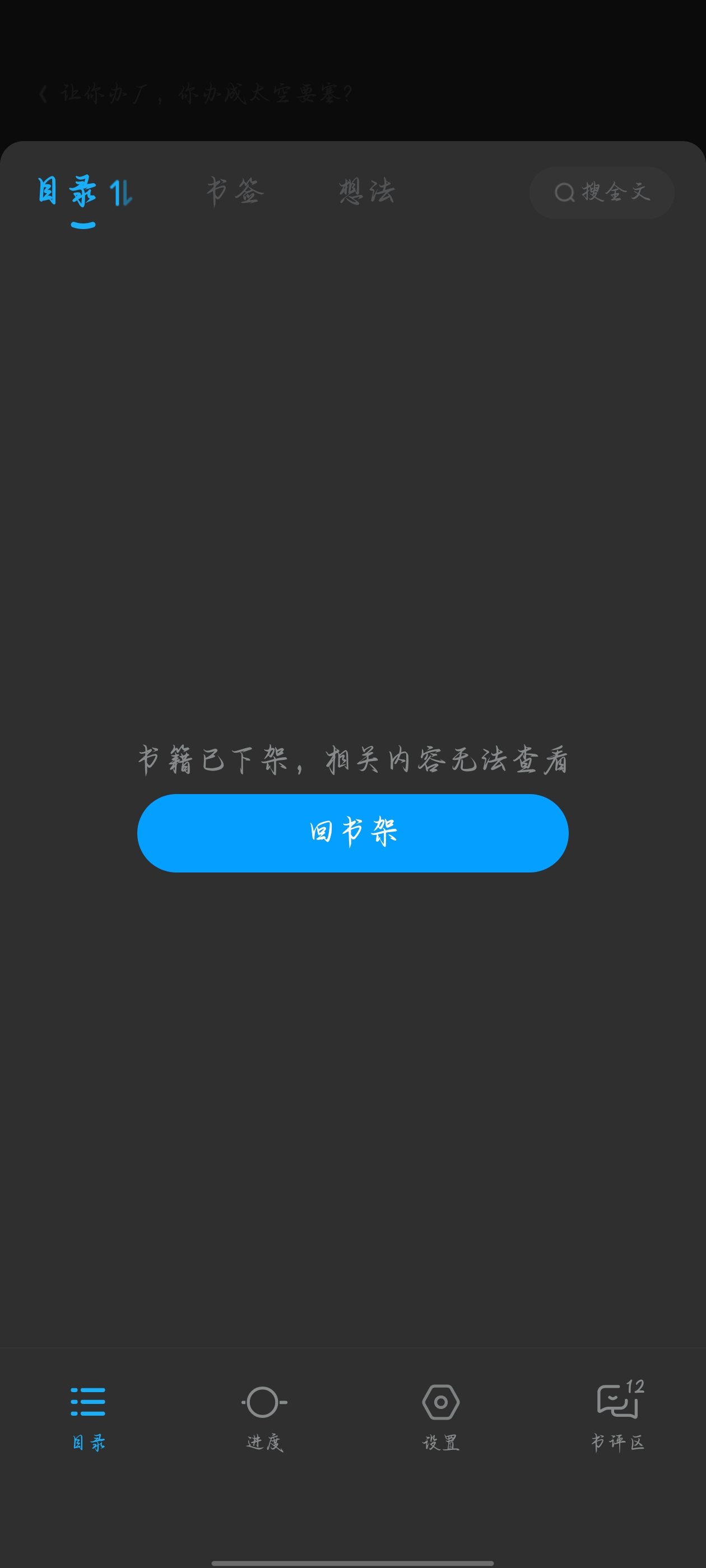Switch to the 书签 tab
The image size is (706, 1568).
(235, 192)
